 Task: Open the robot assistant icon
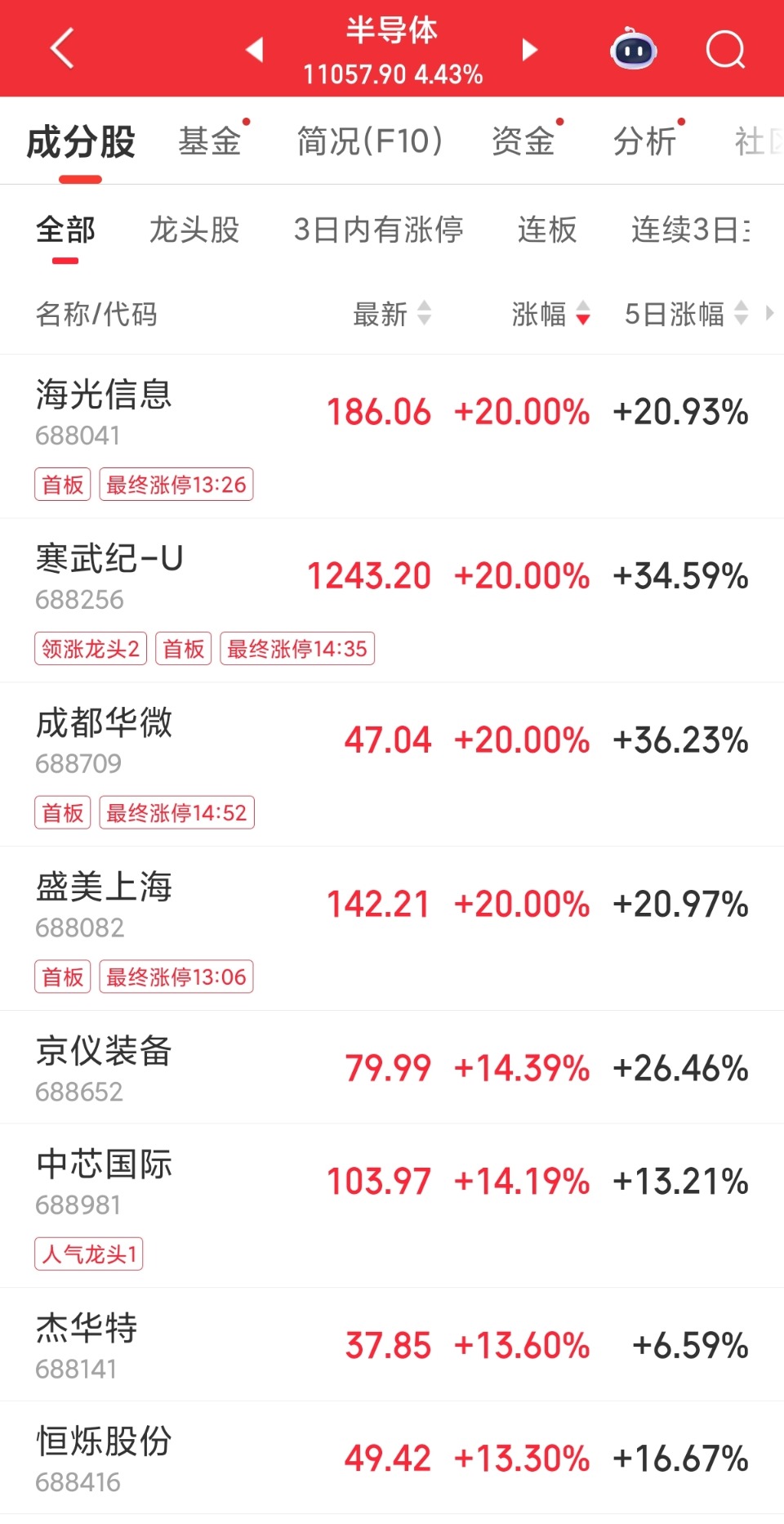(x=634, y=49)
